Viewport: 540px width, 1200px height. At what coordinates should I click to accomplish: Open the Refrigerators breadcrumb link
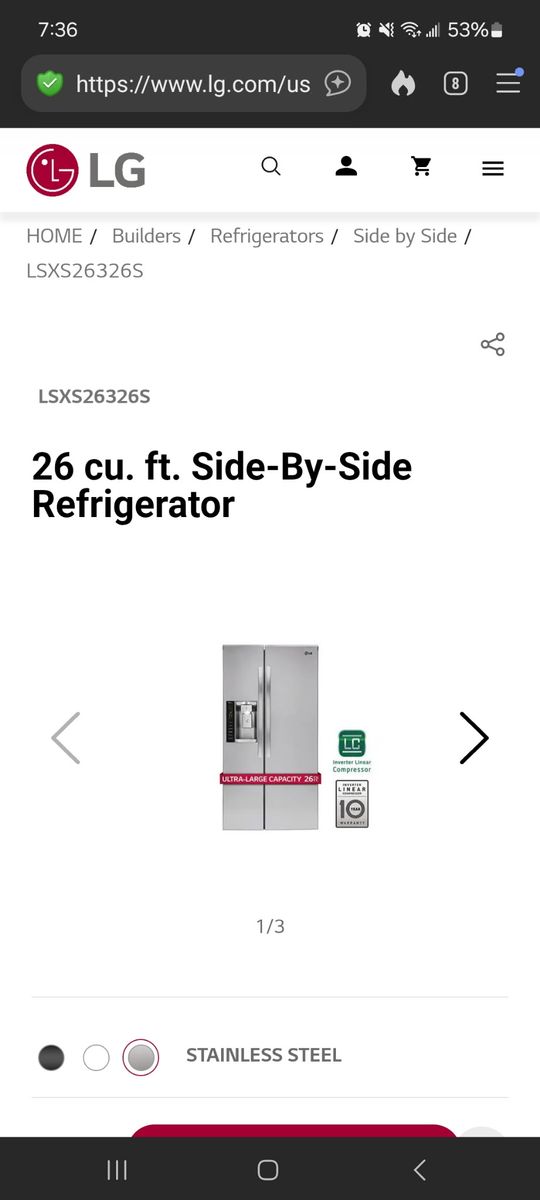[267, 236]
